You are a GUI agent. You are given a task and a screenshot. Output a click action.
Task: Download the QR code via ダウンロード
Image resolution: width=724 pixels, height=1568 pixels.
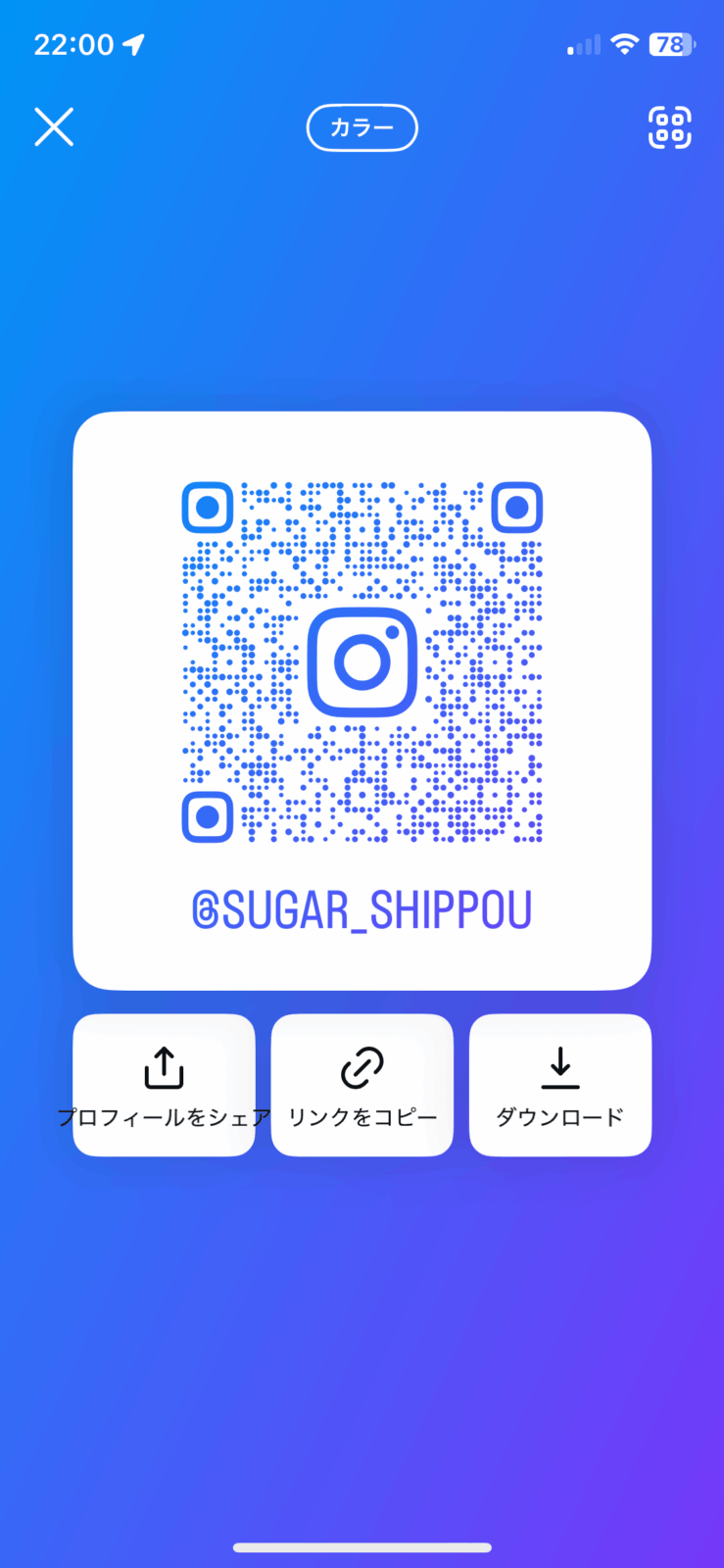[560, 1085]
